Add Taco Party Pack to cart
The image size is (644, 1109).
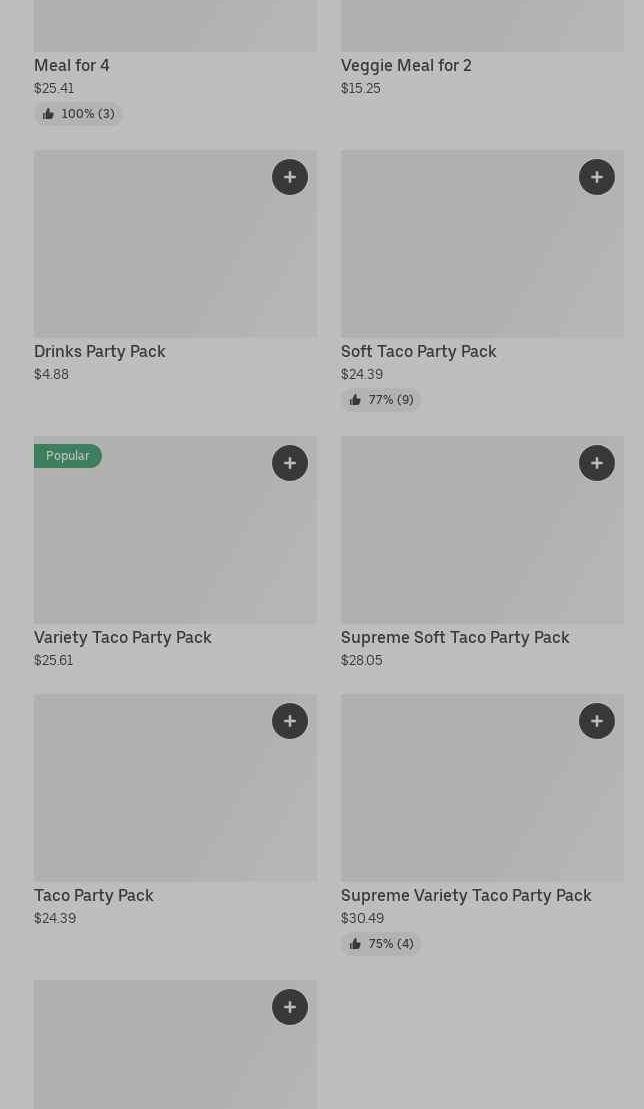pyautogui.click(x=290, y=721)
